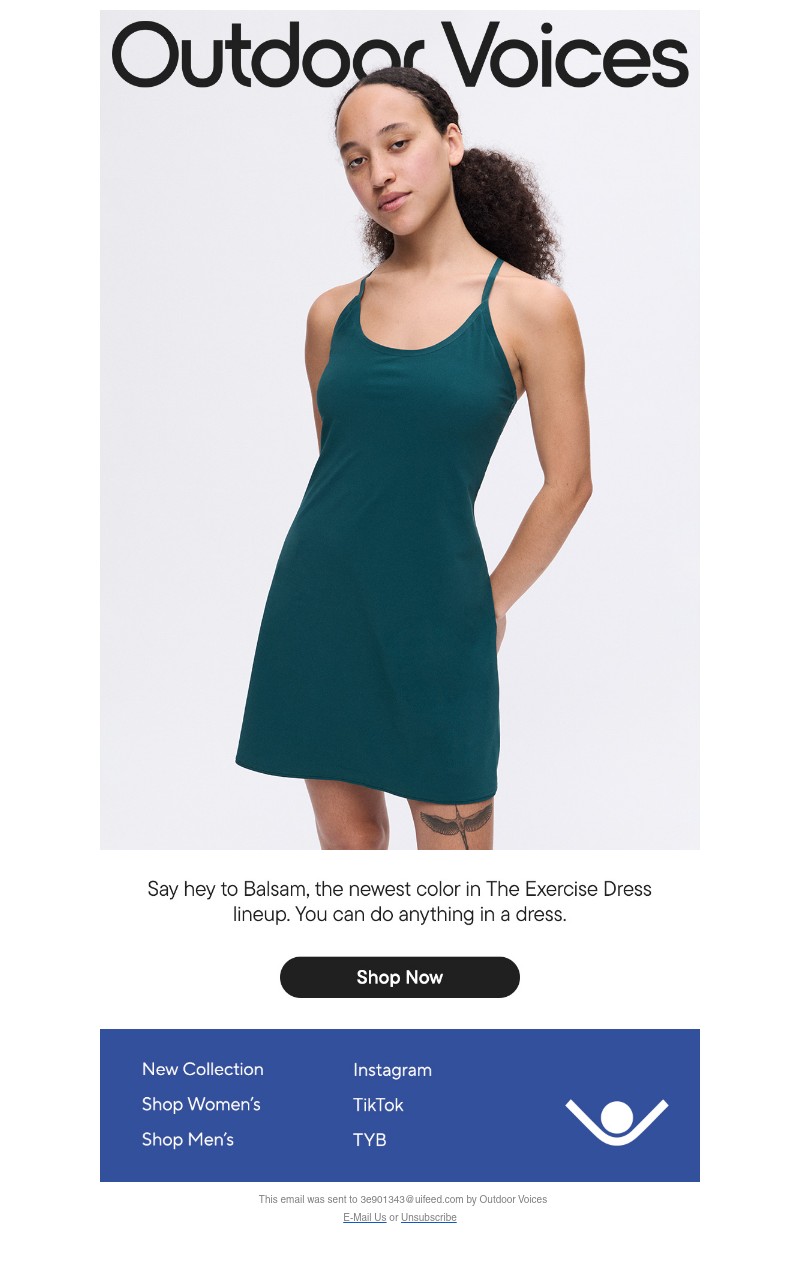Viewport: 800px width, 1274px height.
Task: Go to Shop Men's
Action: coord(188,1139)
